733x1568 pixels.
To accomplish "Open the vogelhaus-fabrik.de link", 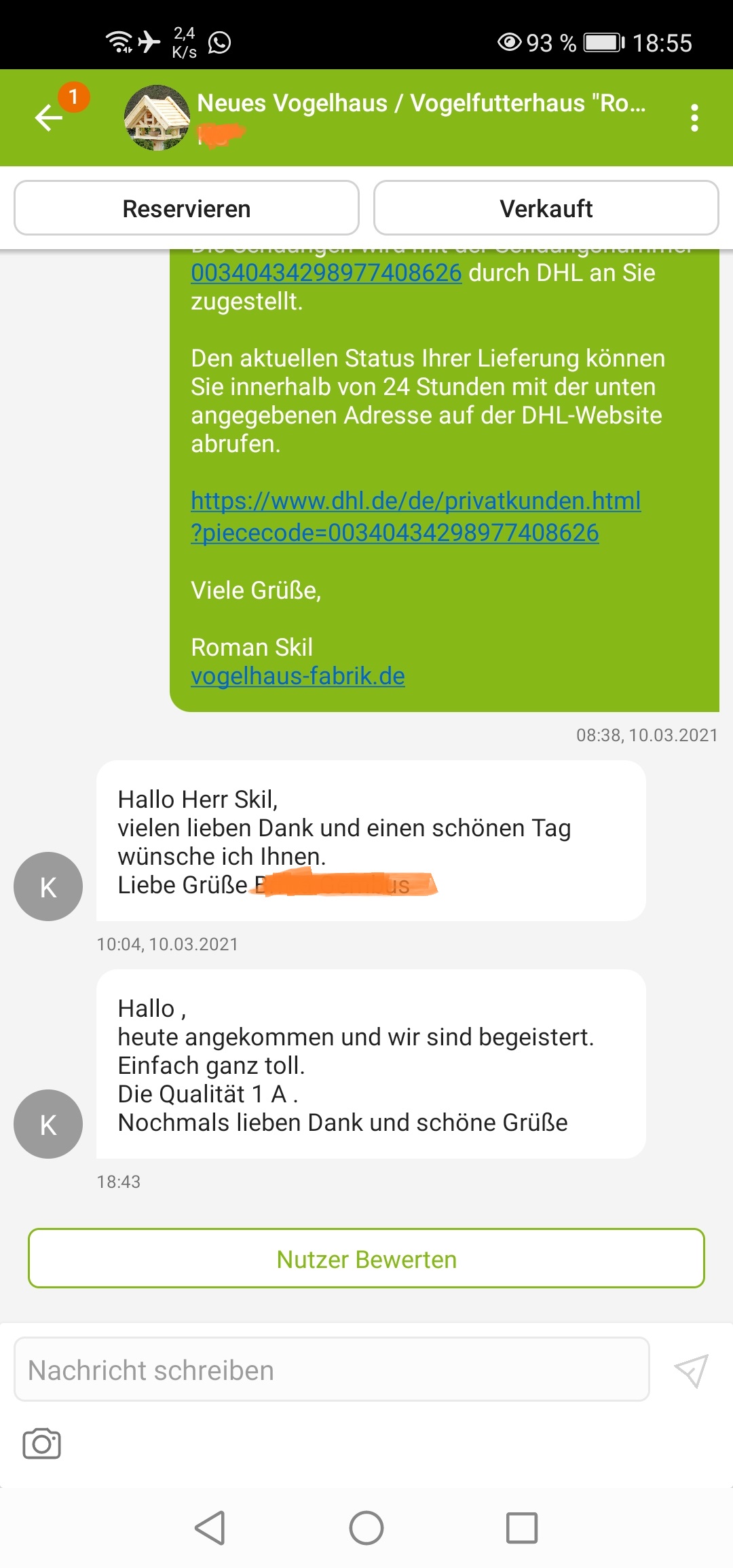I will 298,676.
